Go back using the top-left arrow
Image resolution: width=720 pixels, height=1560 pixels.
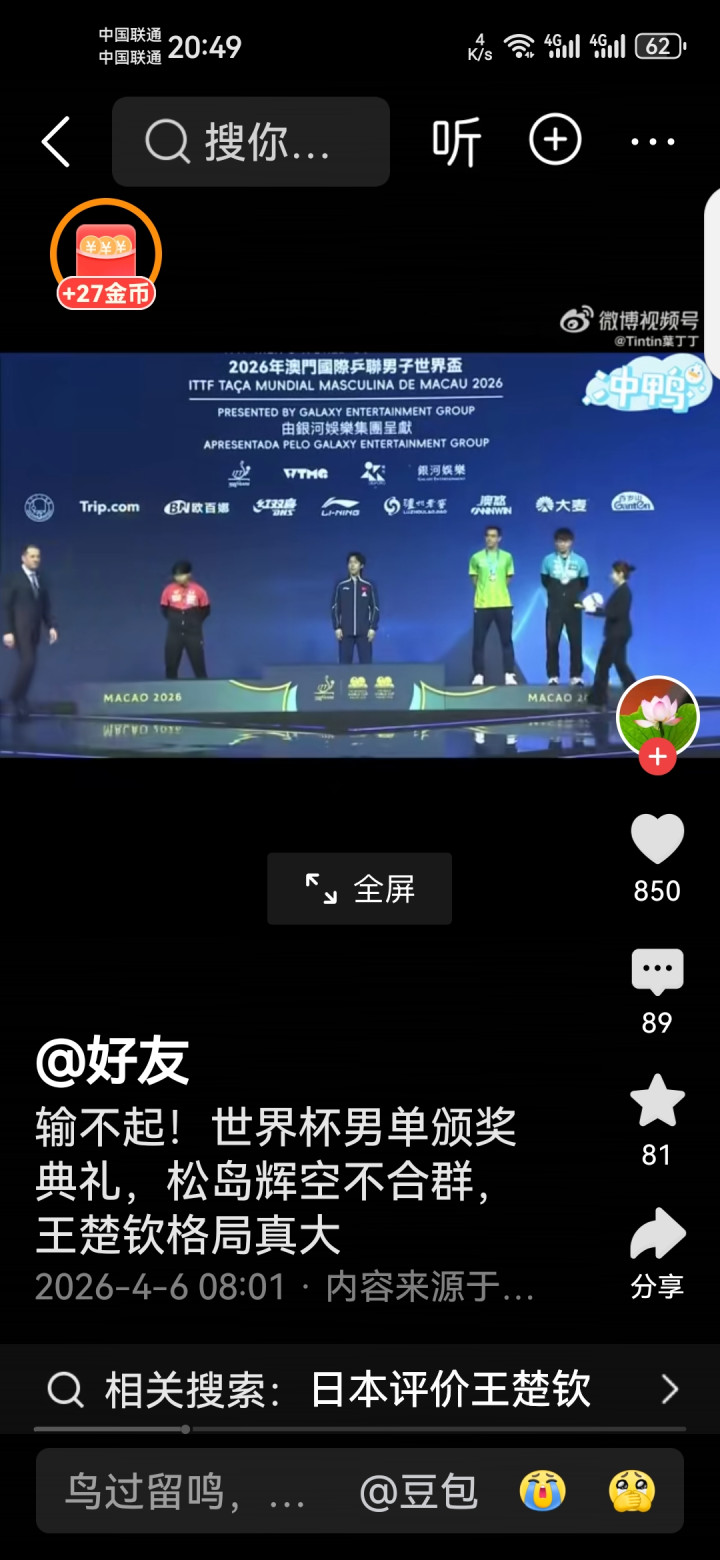click(x=56, y=141)
